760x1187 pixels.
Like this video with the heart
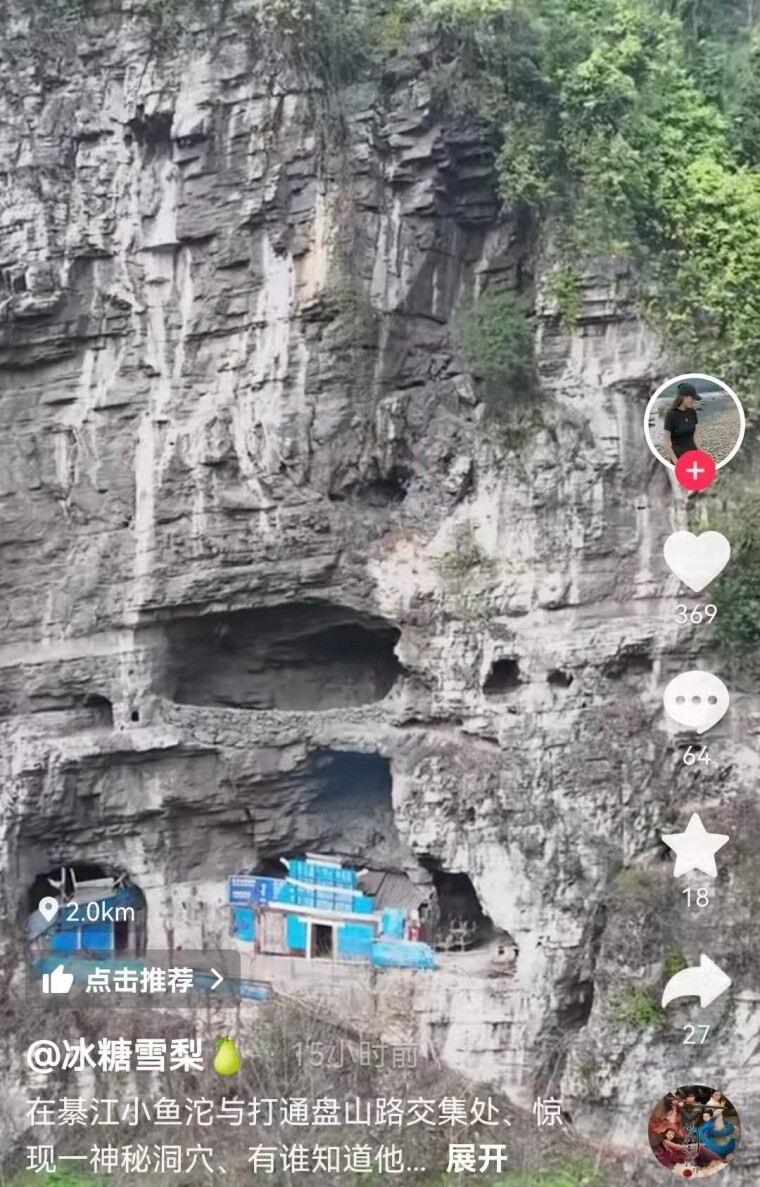click(x=696, y=560)
